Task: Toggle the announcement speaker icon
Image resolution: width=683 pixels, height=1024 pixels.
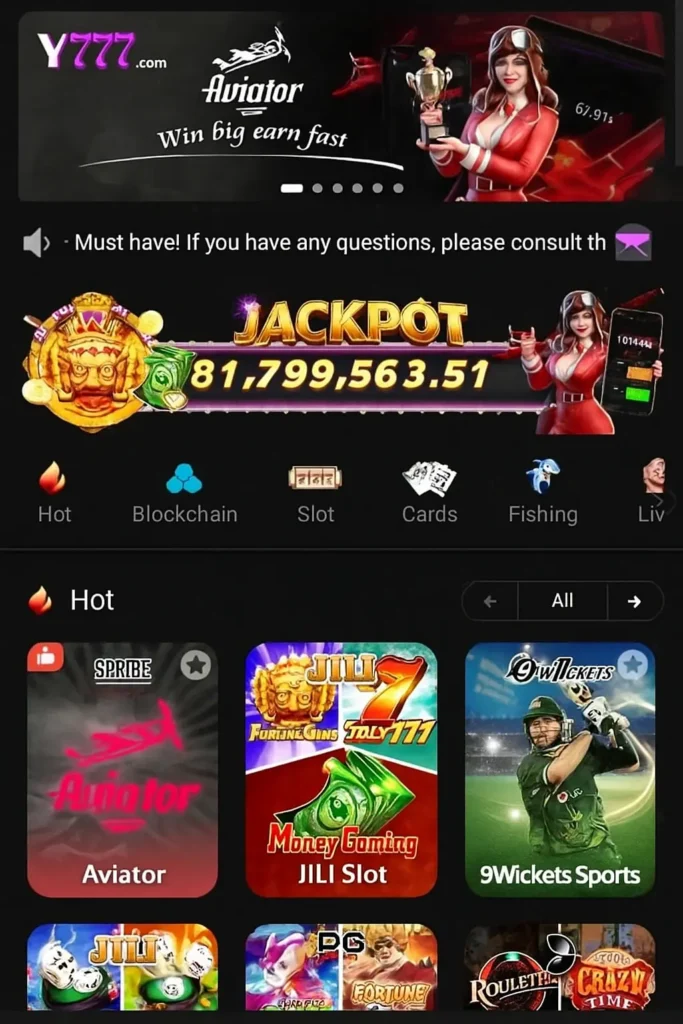Action: 36,242
